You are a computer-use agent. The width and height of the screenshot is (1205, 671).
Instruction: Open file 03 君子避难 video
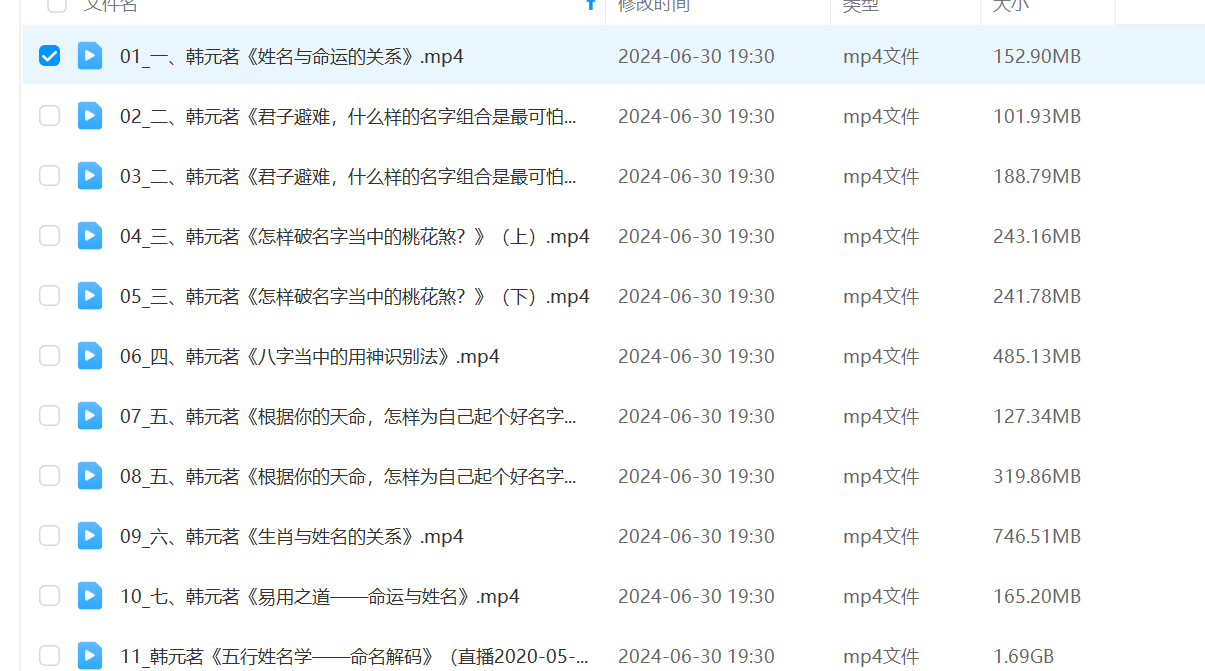tap(347, 176)
